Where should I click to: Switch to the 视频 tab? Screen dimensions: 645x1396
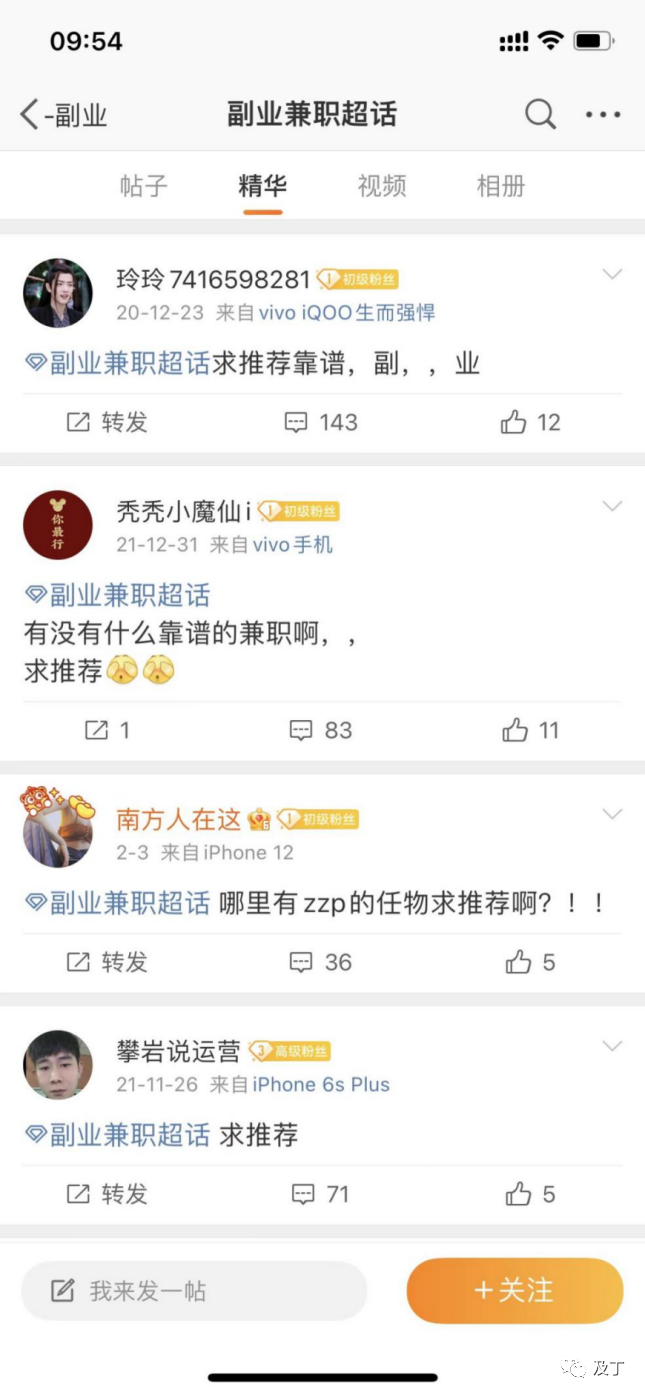click(382, 186)
